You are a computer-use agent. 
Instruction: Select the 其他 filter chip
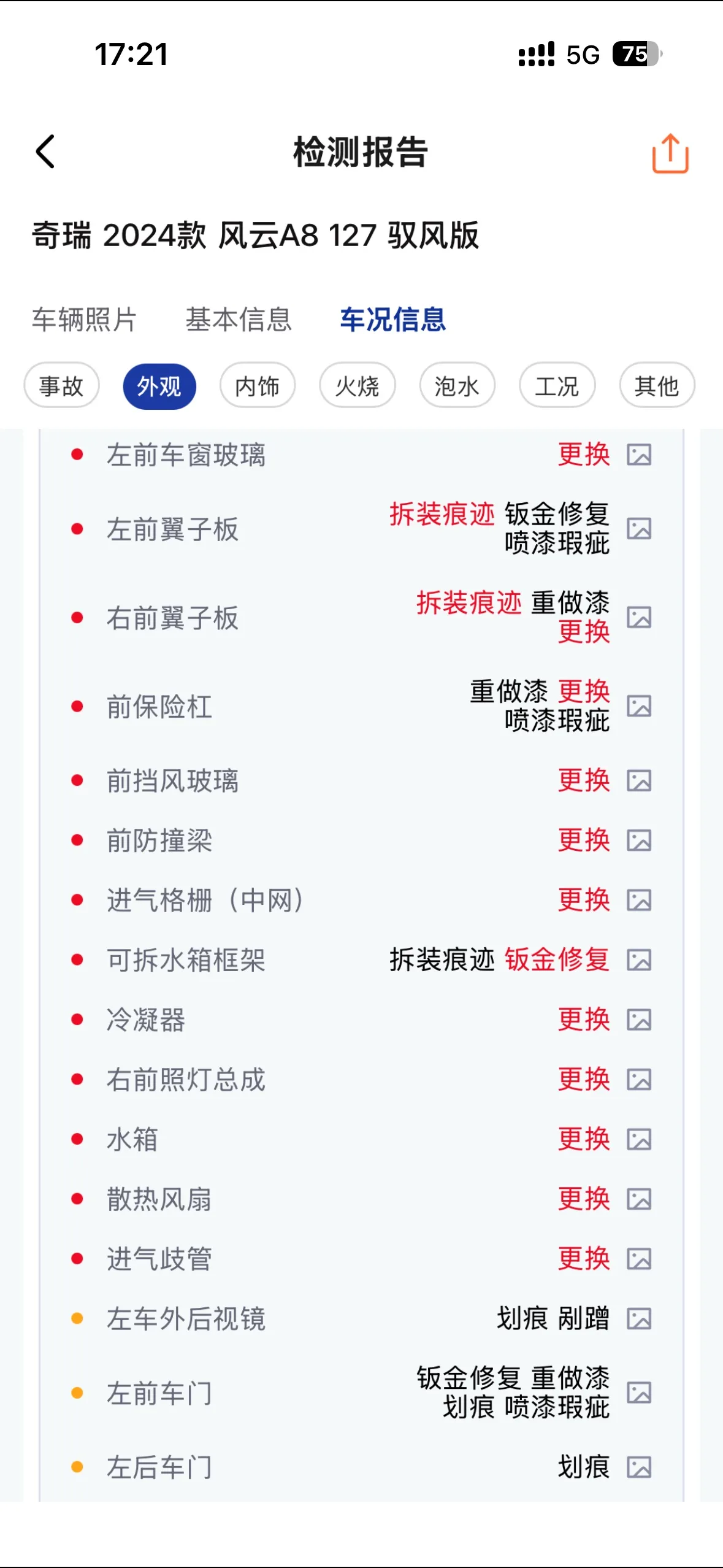point(657,386)
